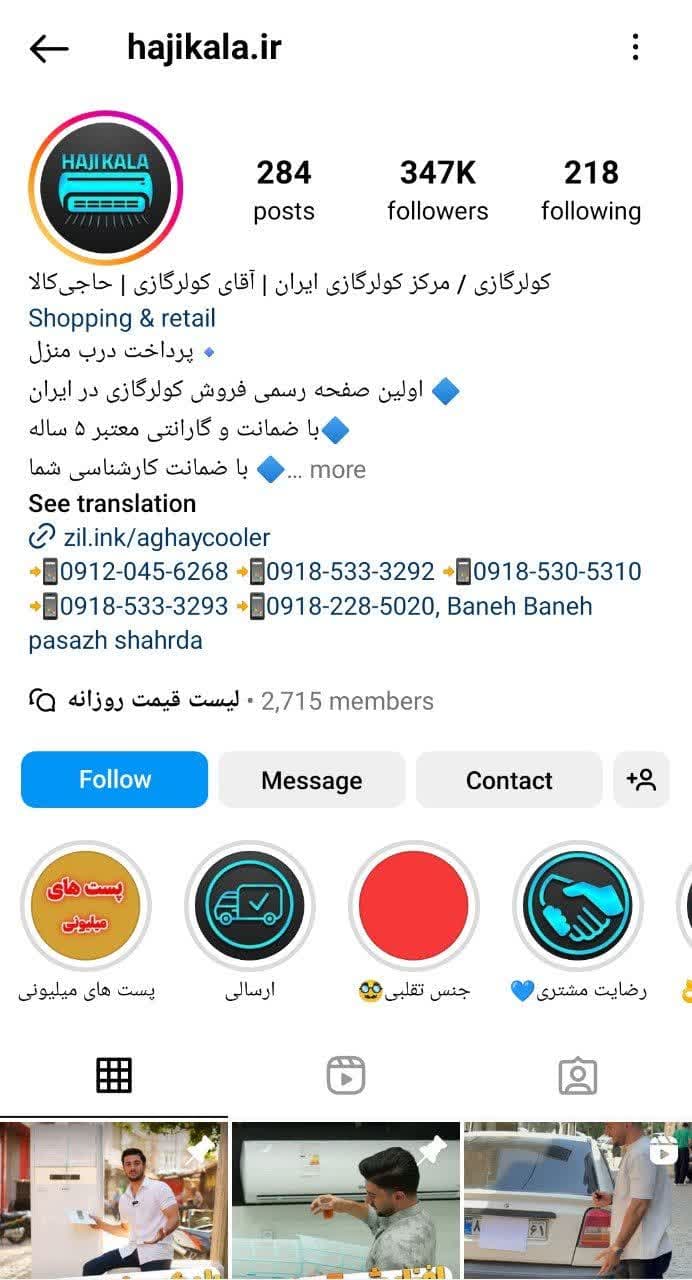The width and height of the screenshot is (692, 1280).
Task: Open the zil.ink/aghaycooler link
Action: tap(163, 538)
